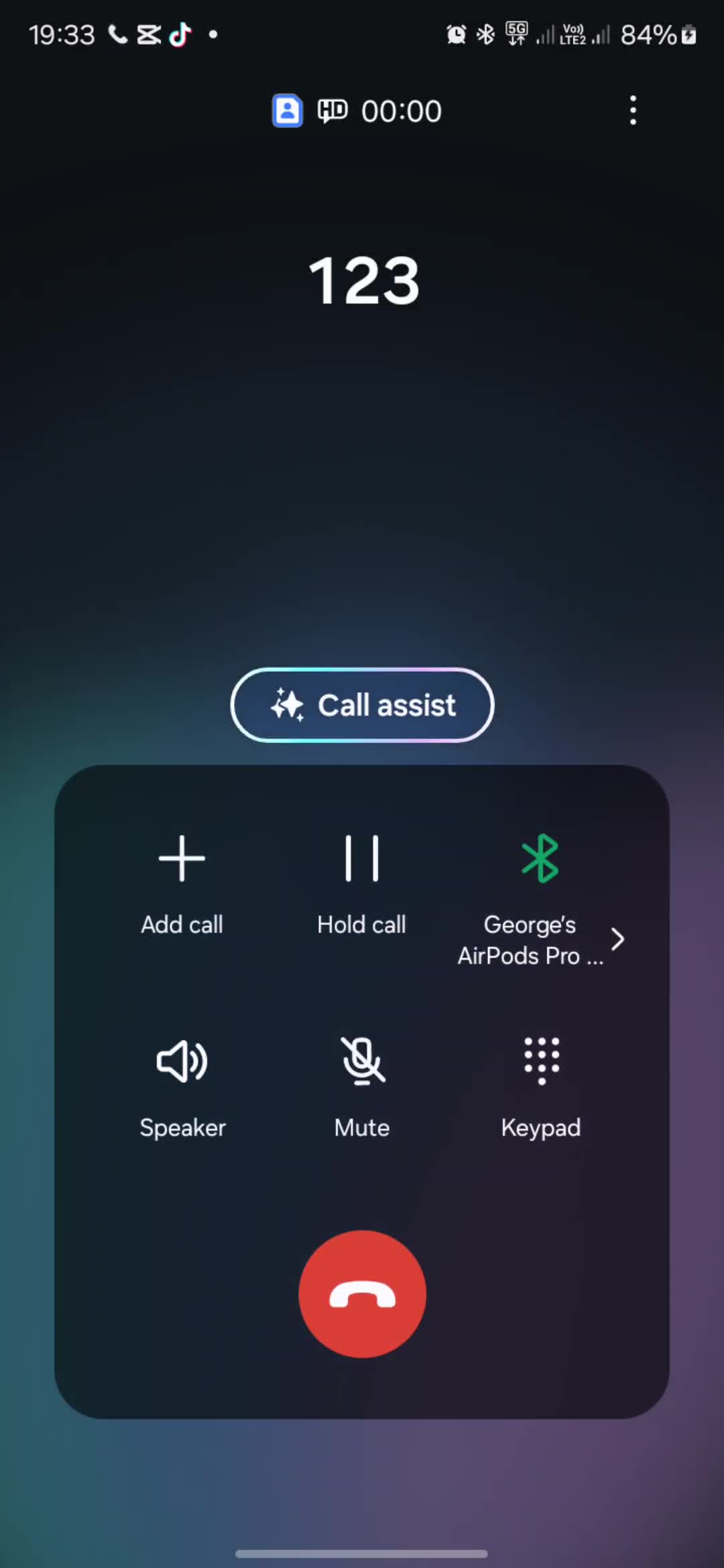Open Call assist
The image size is (724, 1568).
(x=361, y=705)
